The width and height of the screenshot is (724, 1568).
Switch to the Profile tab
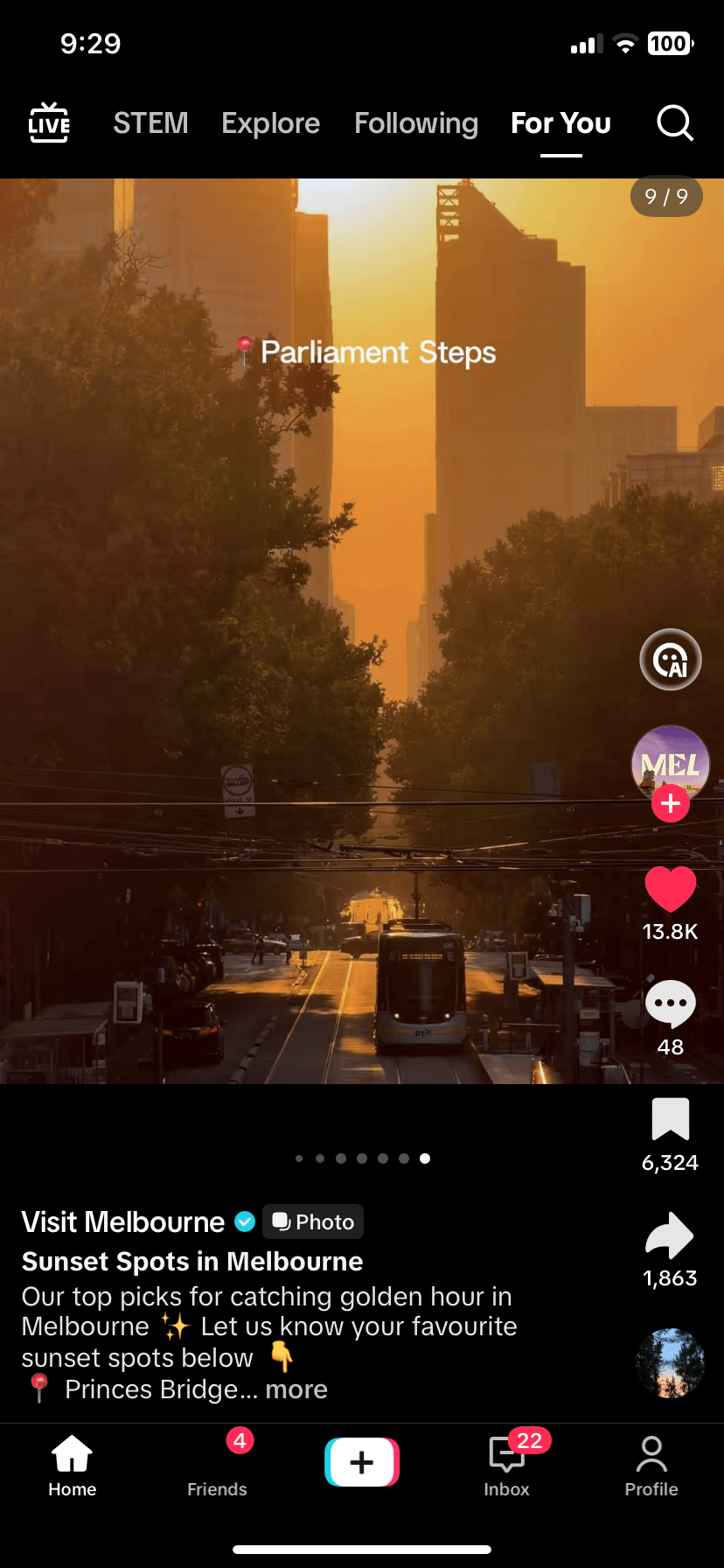click(651, 1466)
